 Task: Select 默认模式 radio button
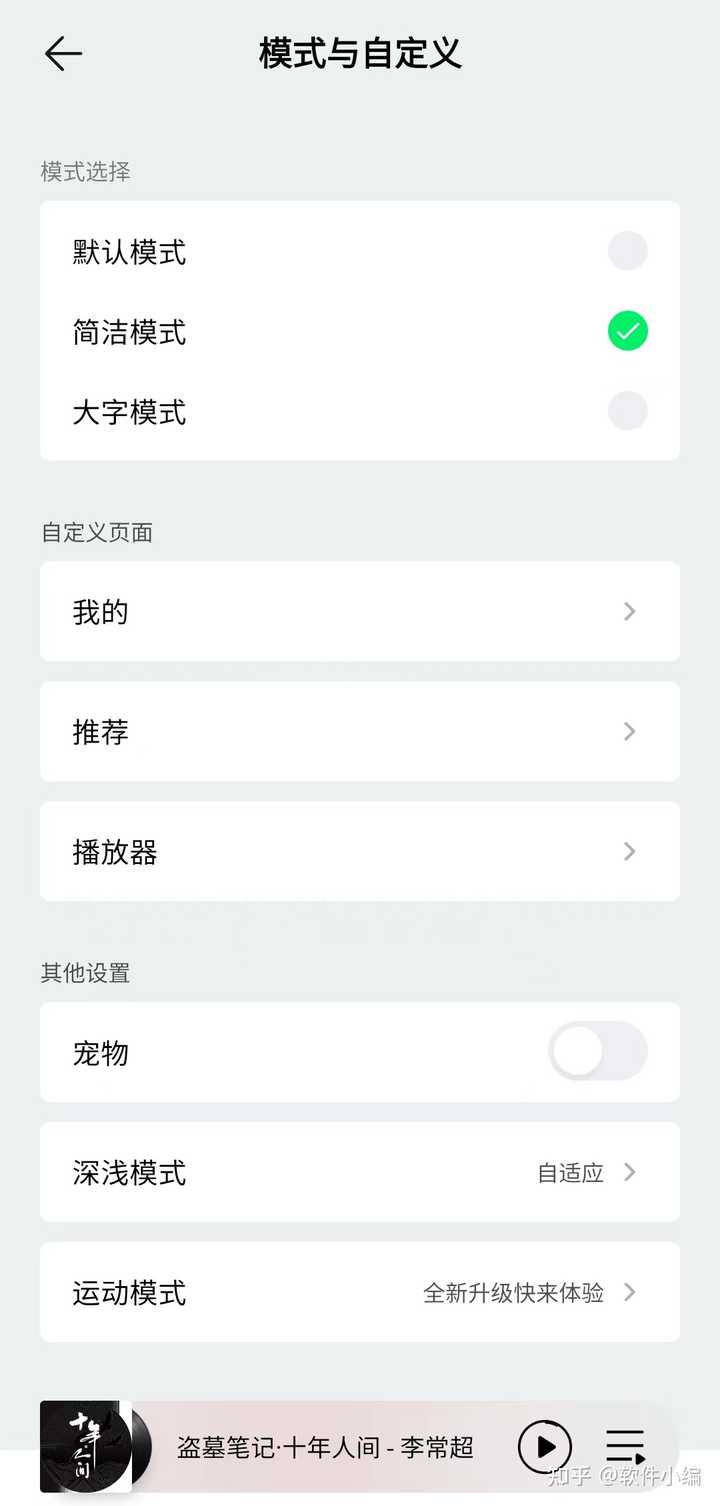(x=627, y=251)
